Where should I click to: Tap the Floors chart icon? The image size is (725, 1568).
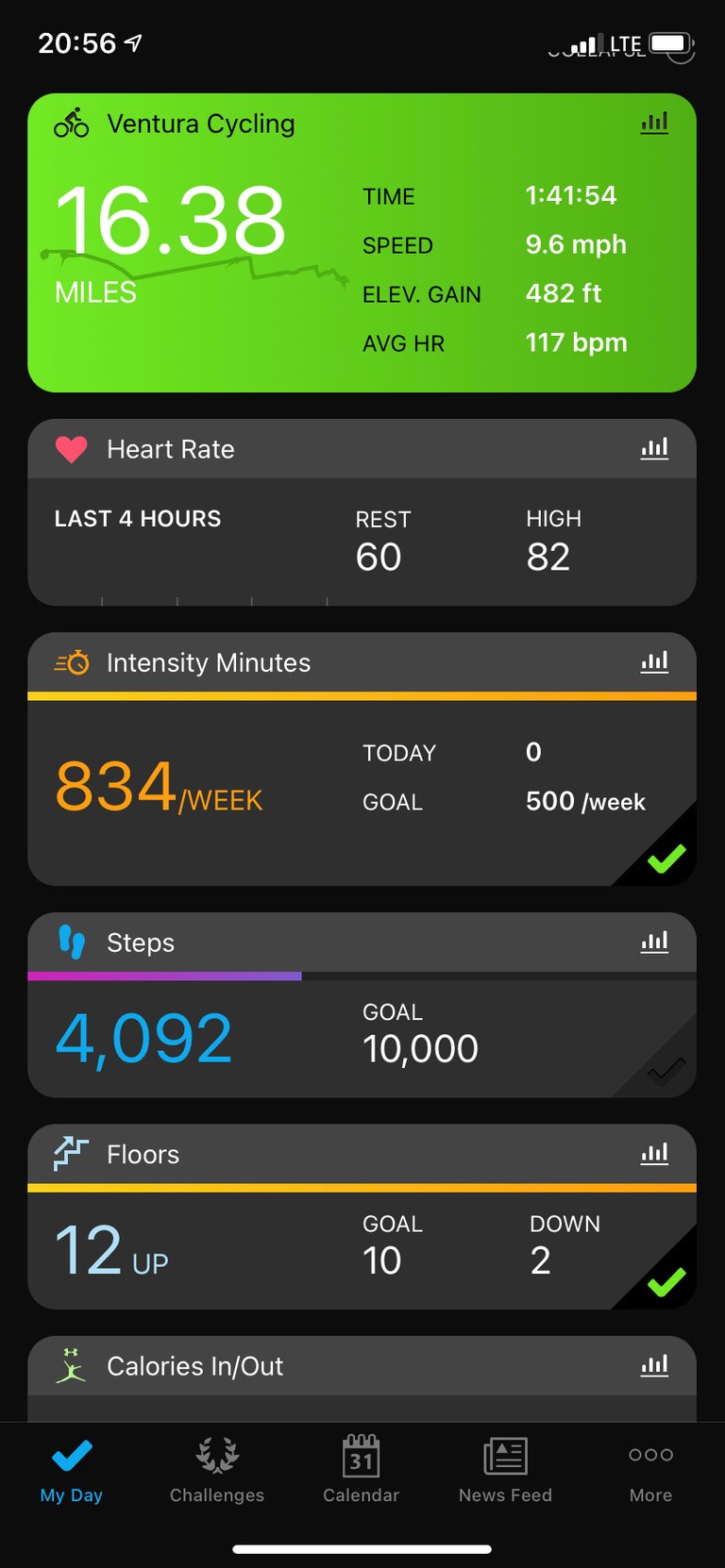pyautogui.click(x=654, y=1154)
